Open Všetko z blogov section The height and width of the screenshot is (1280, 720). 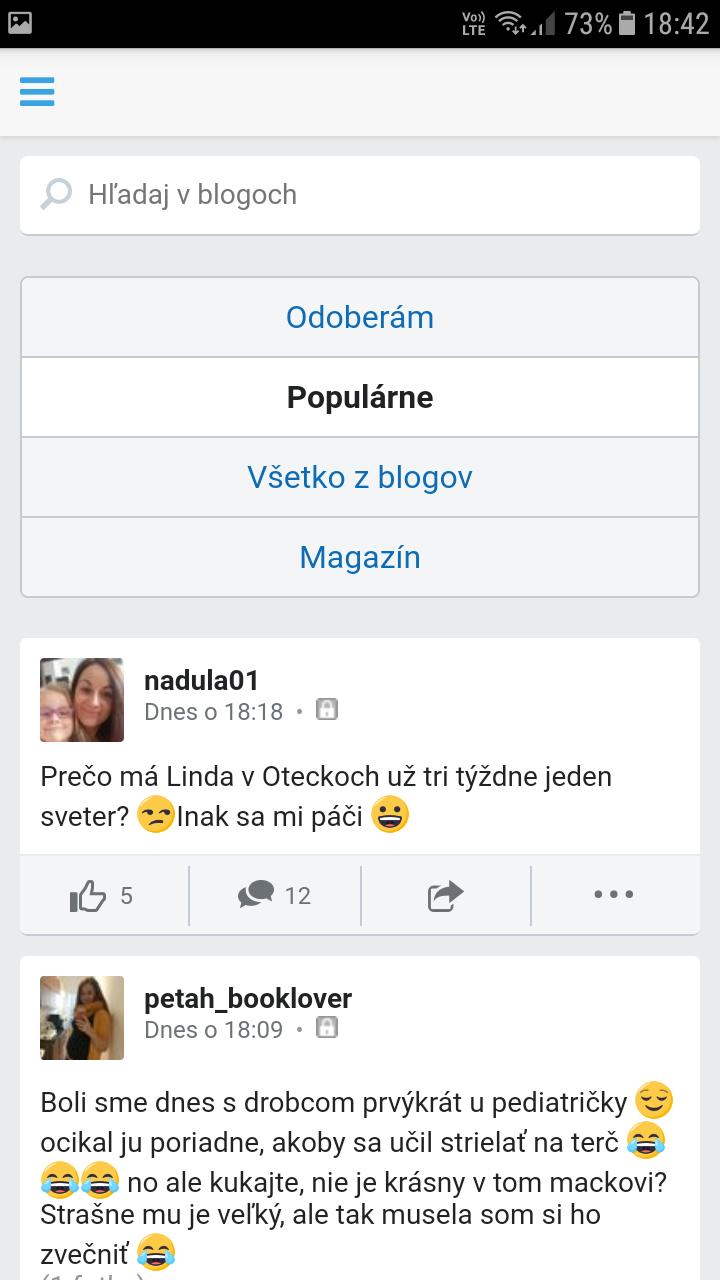point(360,477)
